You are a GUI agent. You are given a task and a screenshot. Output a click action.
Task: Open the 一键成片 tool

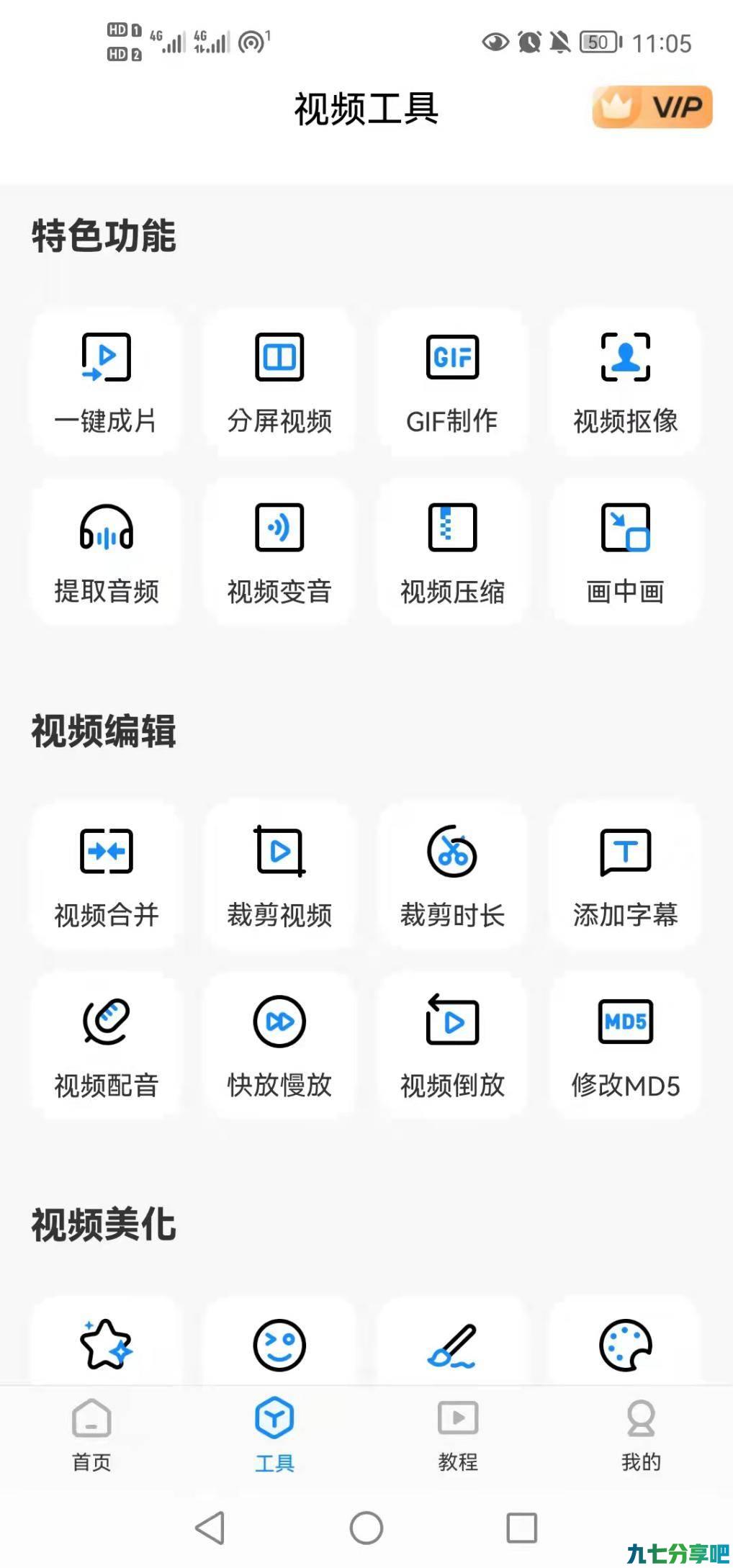point(106,382)
